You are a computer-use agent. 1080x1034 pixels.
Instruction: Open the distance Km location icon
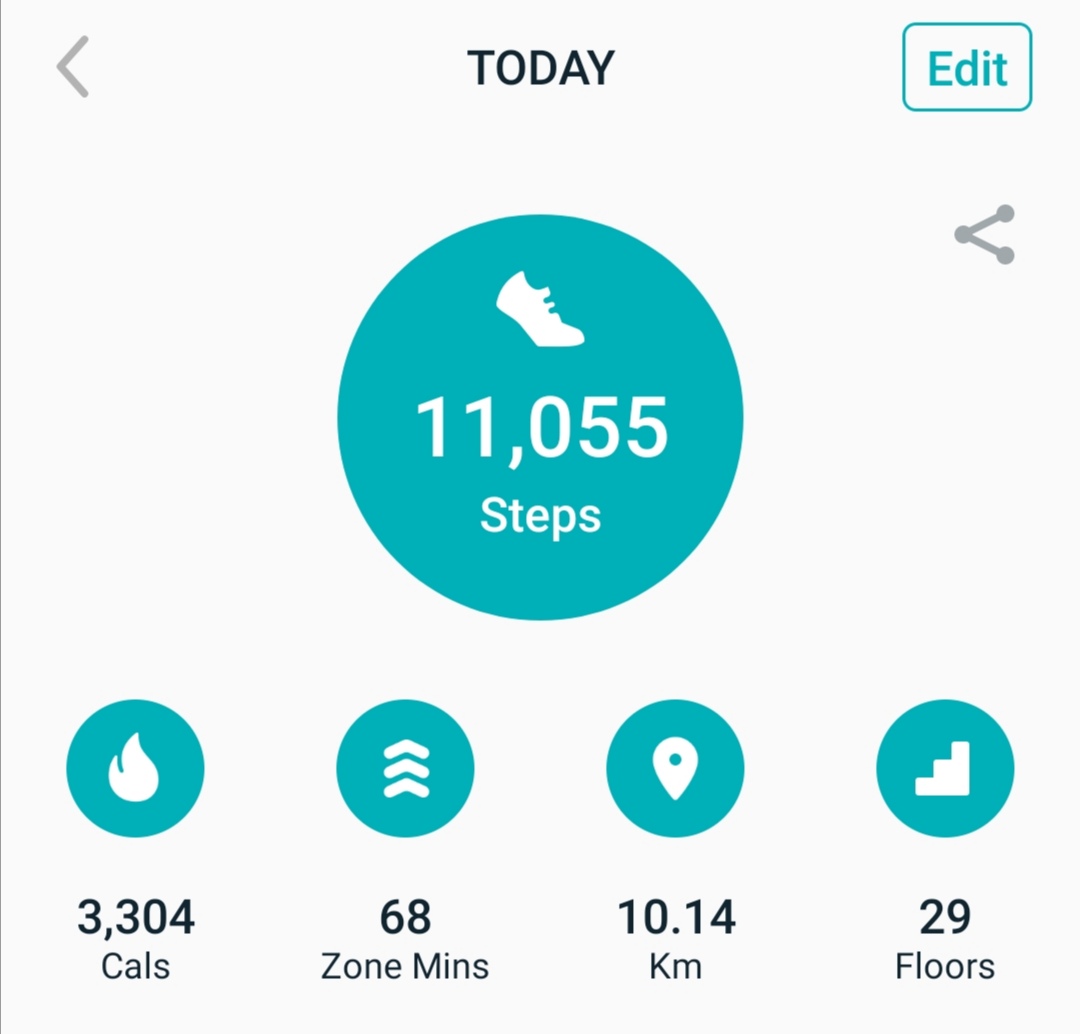coord(675,768)
